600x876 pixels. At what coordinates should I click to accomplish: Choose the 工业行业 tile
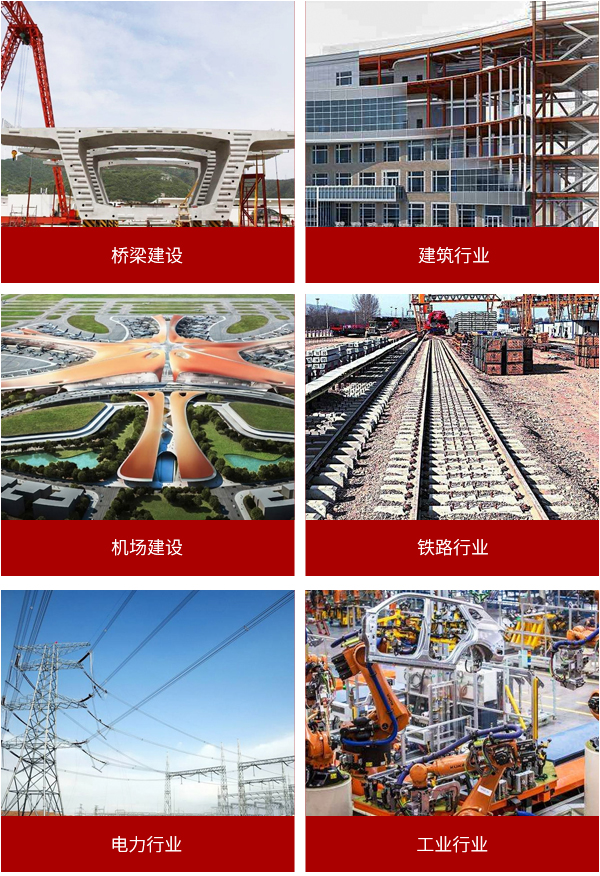tap(452, 730)
